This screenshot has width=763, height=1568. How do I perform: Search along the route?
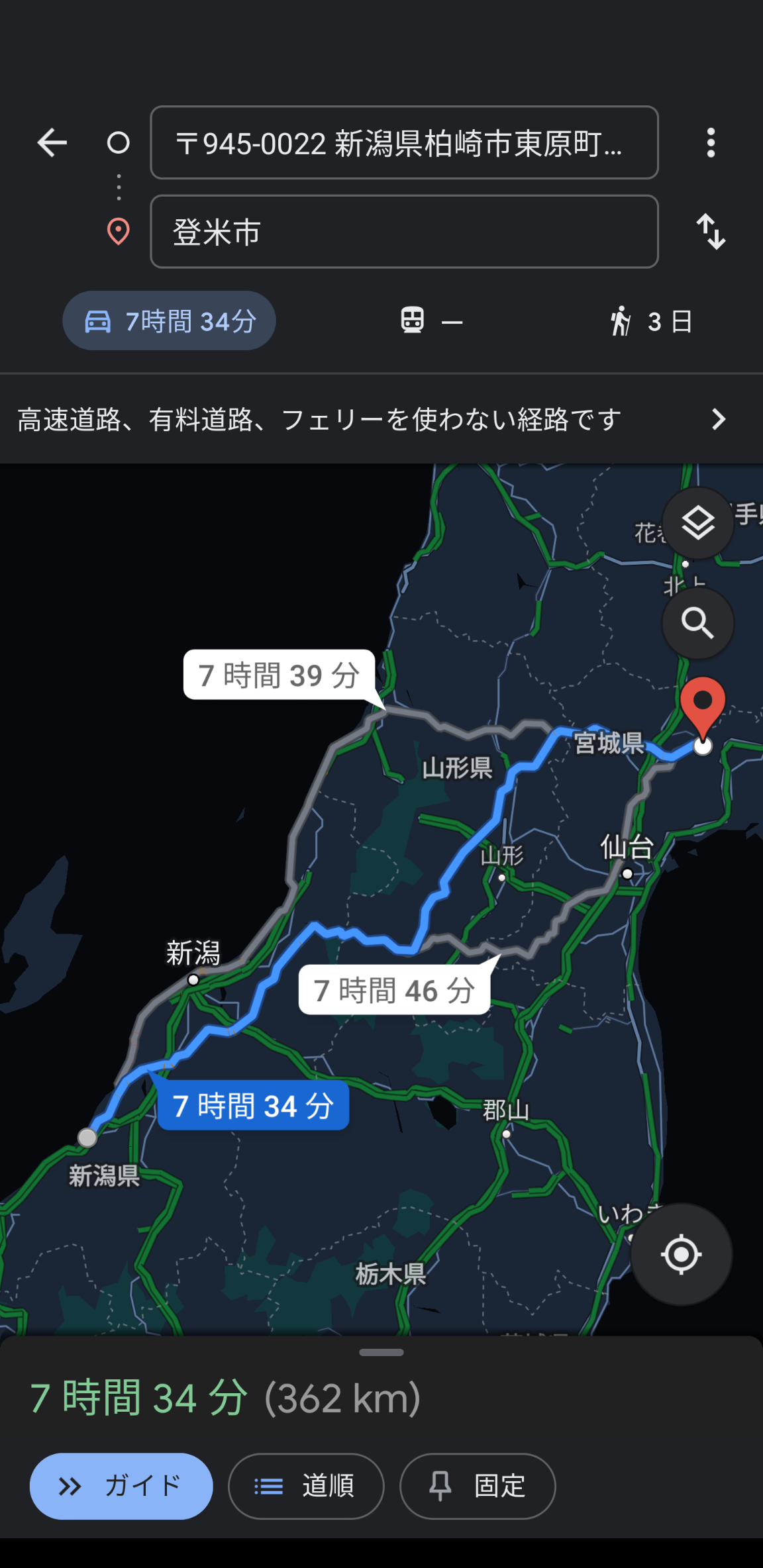tap(697, 623)
